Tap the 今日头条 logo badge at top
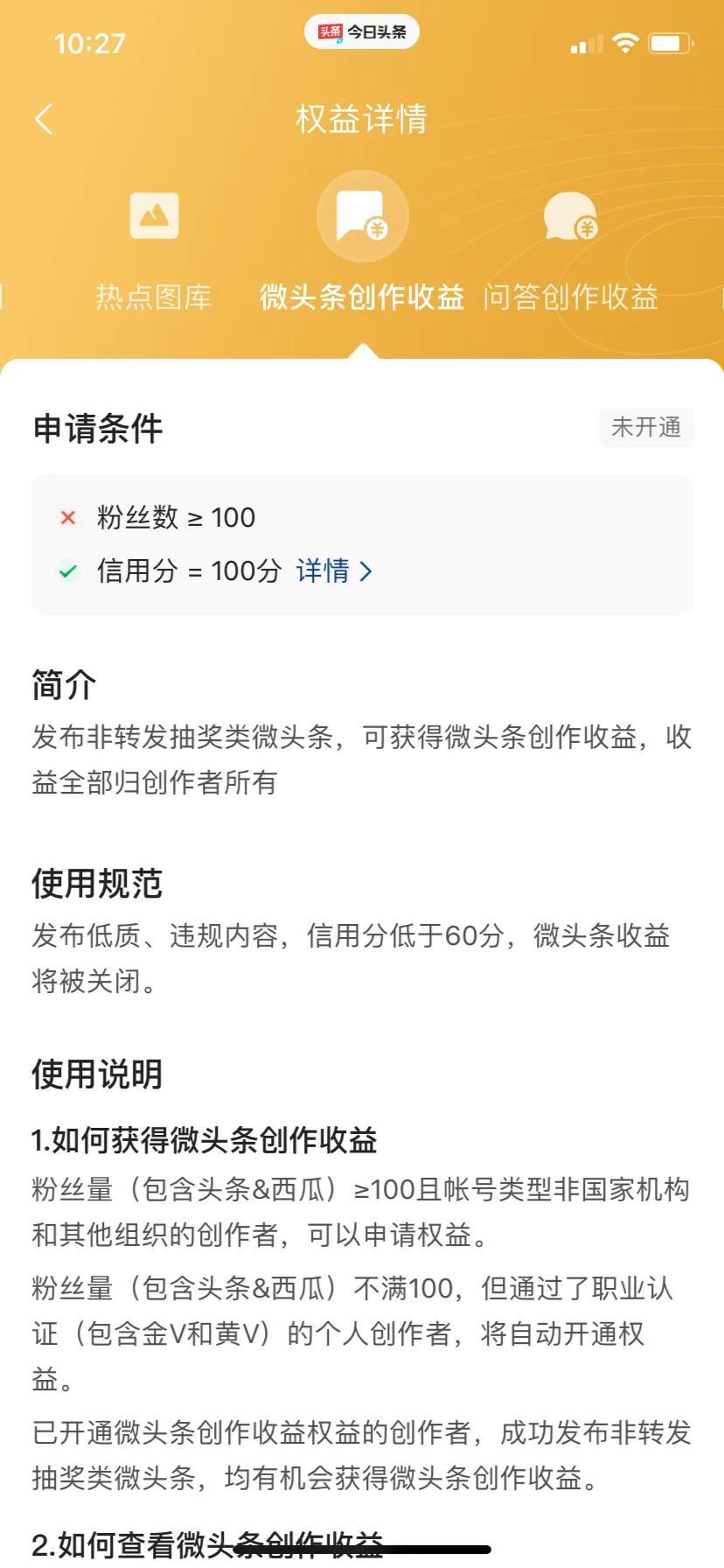The image size is (724, 1568). coord(361,31)
